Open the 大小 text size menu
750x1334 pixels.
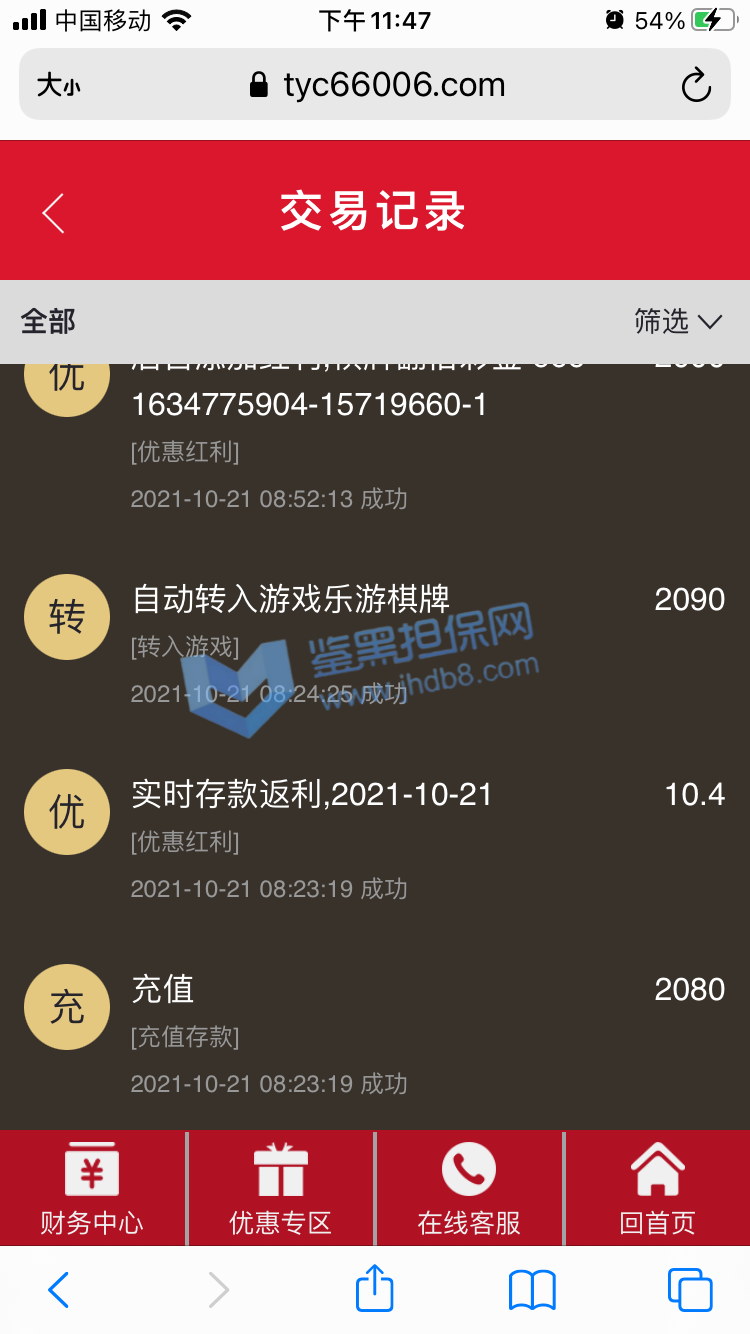[x=58, y=86]
